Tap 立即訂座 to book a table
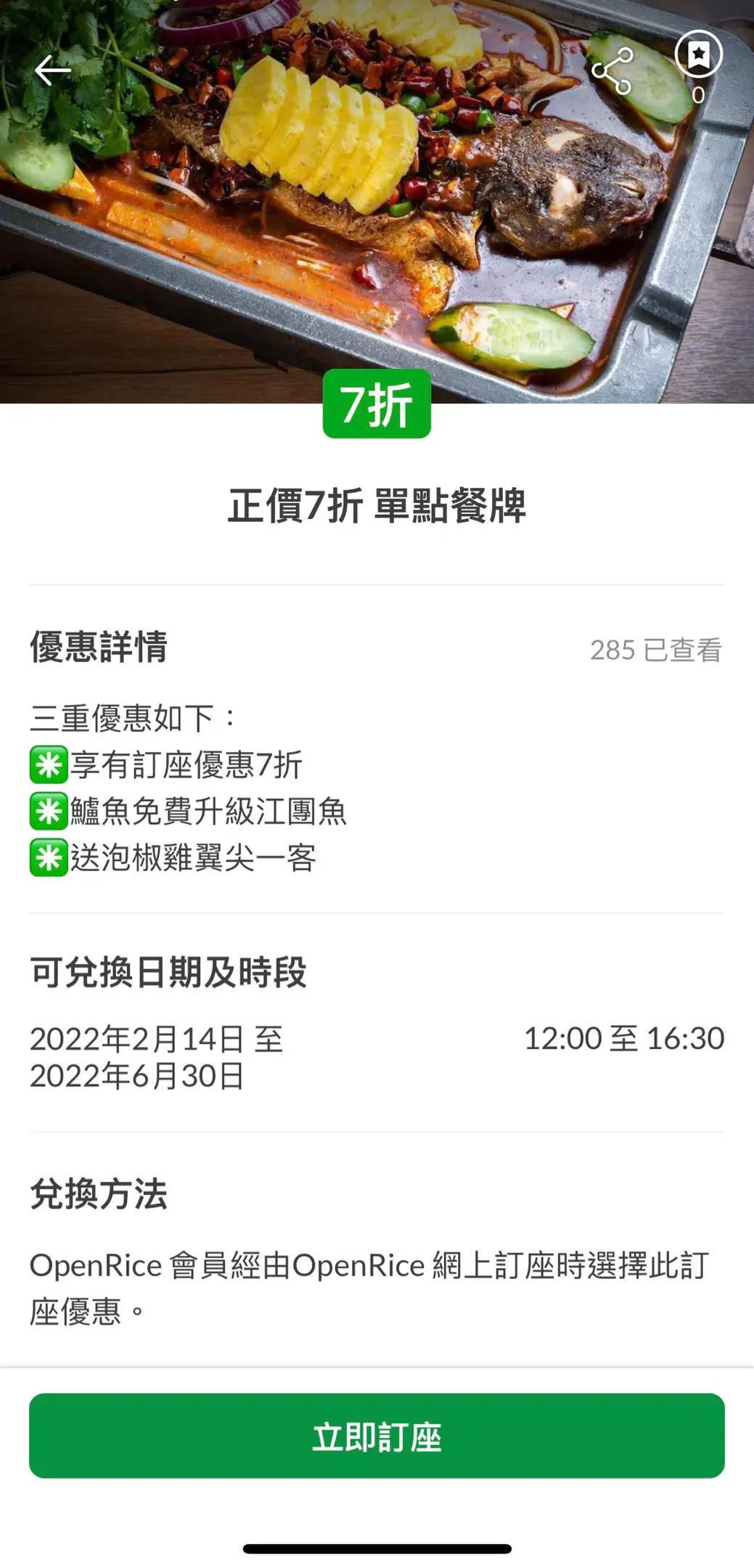754x1568 pixels. 377,1436
